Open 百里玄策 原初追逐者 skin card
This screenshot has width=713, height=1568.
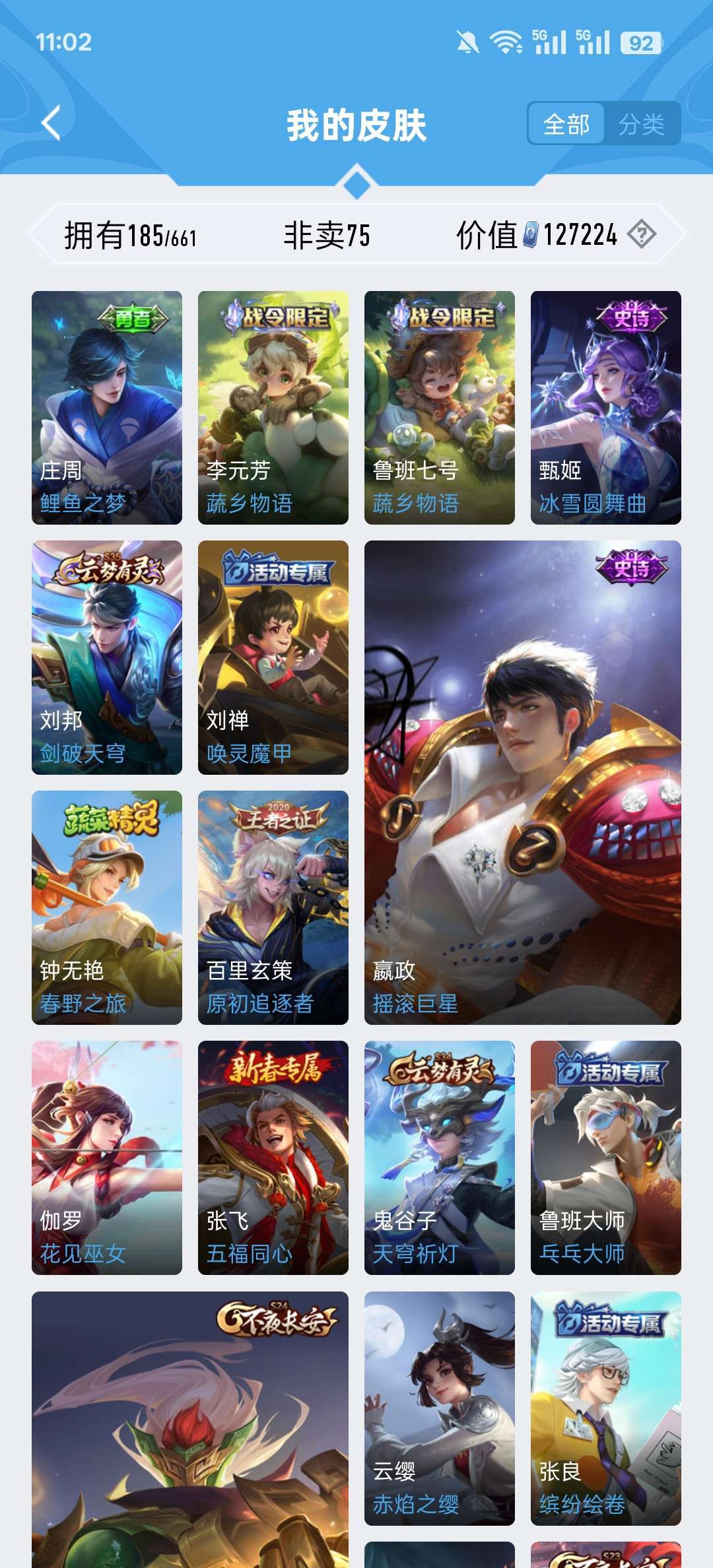point(273,907)
